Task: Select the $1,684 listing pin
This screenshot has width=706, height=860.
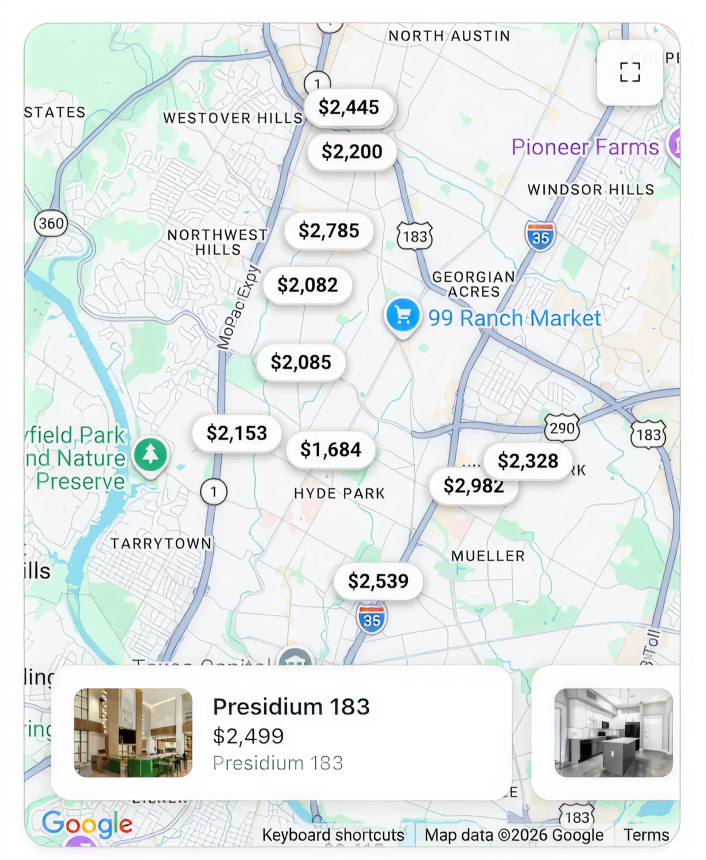Action: click(331, 450)
